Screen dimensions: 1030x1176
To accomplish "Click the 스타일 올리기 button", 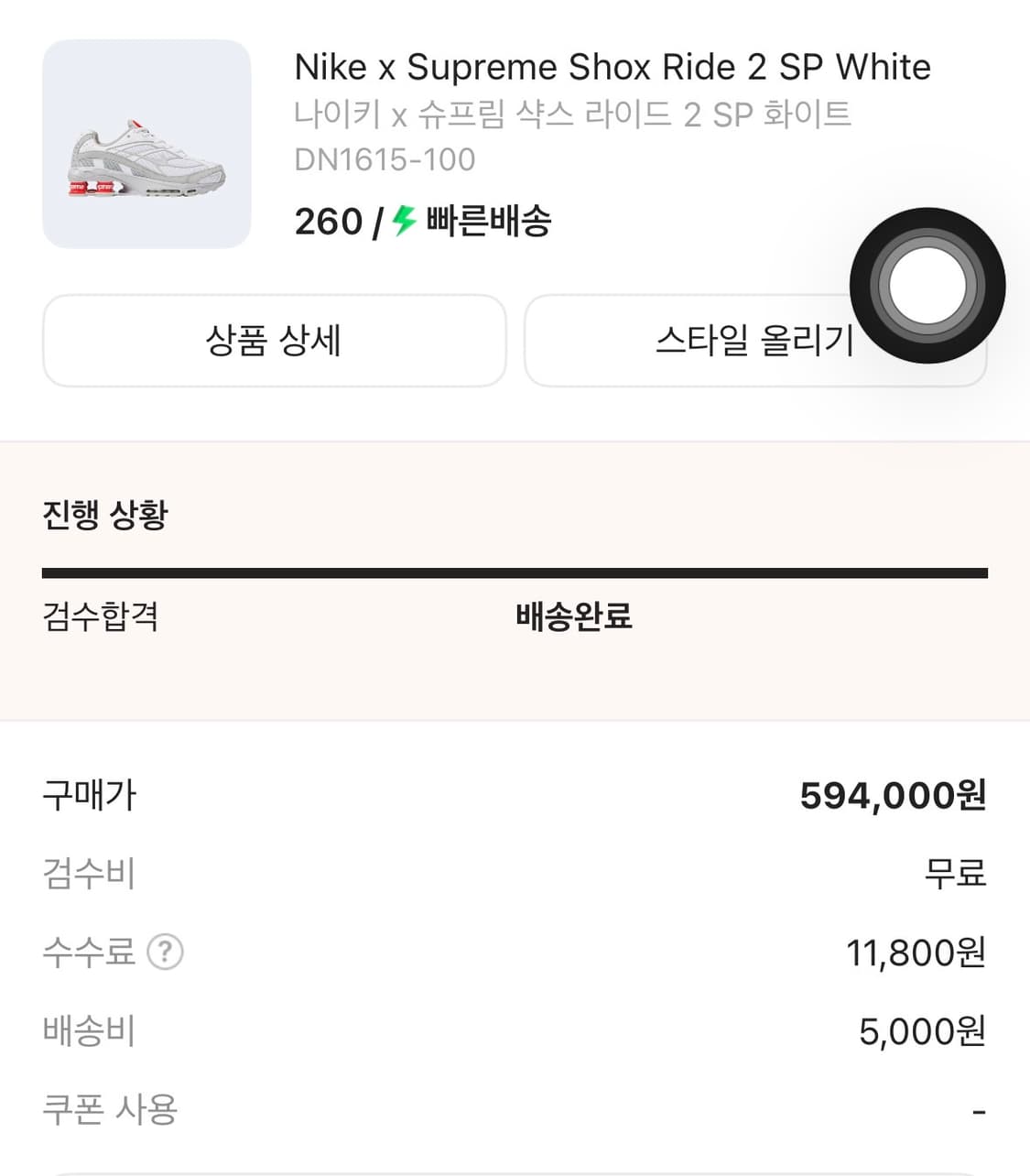I will click(x=756, y=341).
